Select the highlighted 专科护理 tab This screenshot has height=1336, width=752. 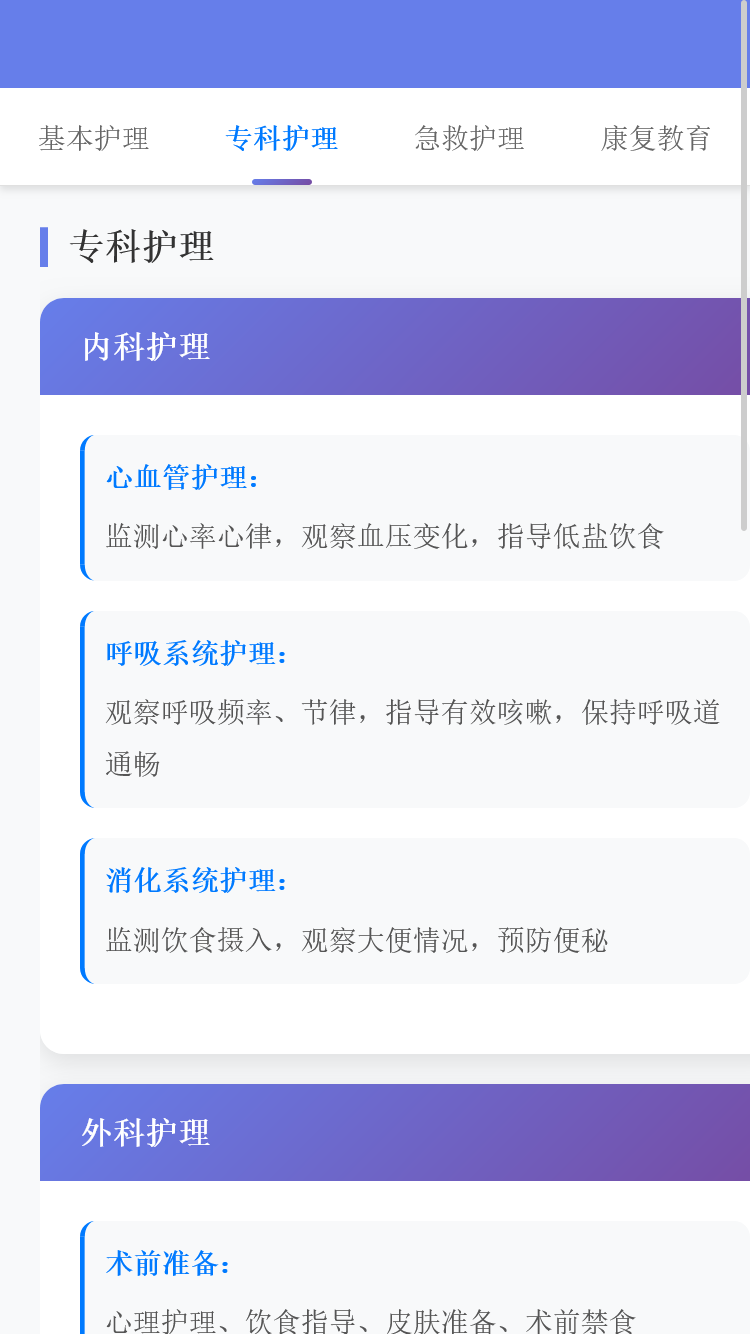(x=281, y=139)
